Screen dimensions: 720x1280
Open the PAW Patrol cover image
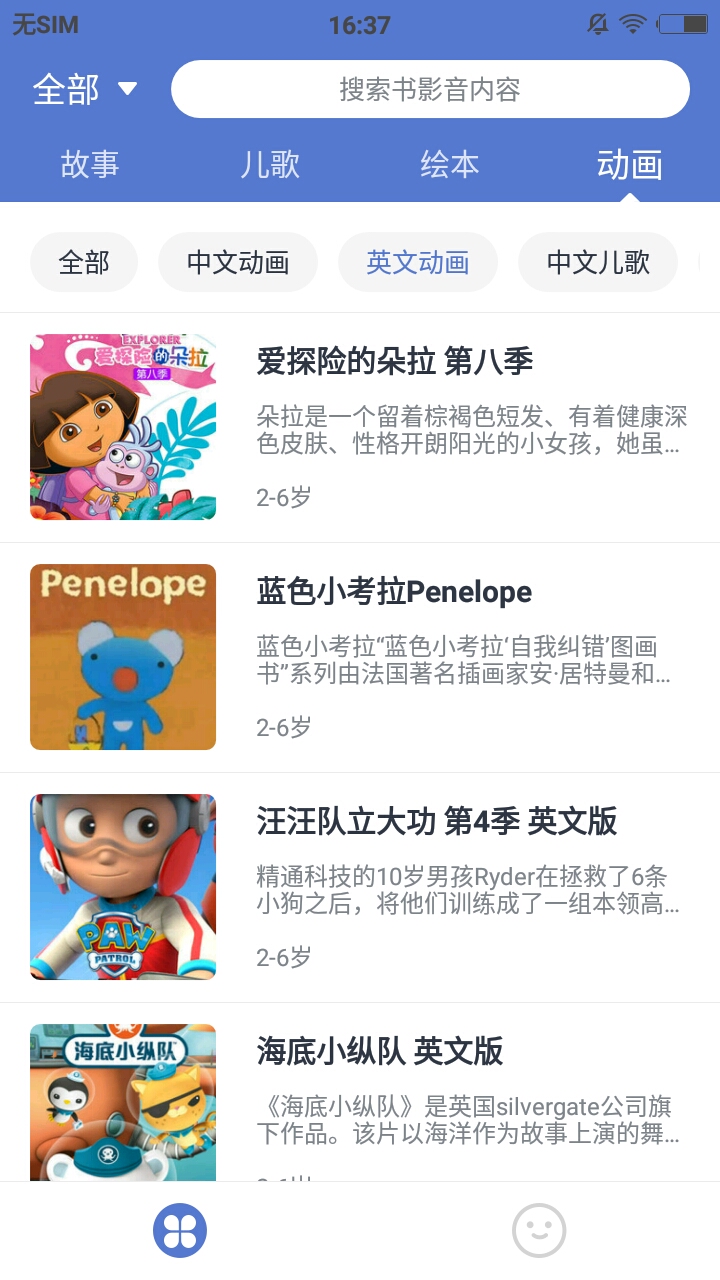pyautogui.click(x=122, y=887)
